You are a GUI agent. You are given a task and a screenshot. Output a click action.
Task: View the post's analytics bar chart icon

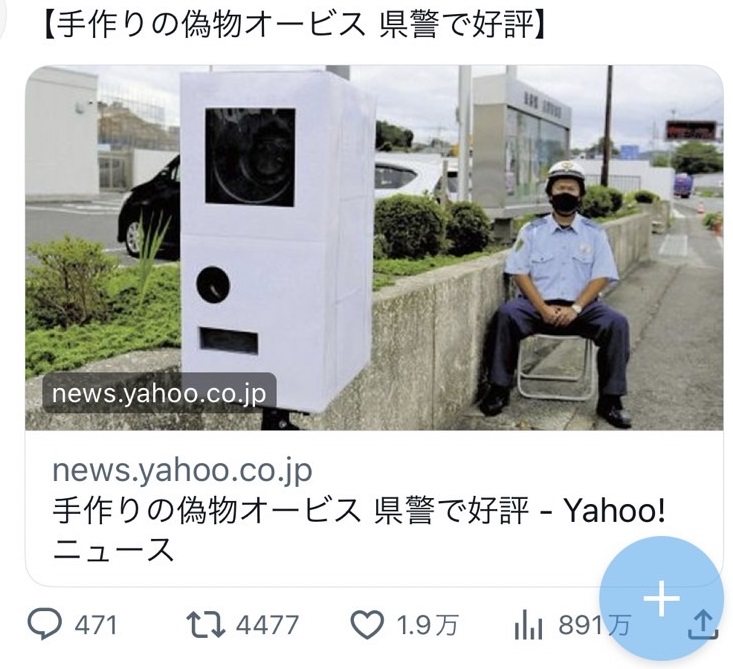[x=527, y=627]
